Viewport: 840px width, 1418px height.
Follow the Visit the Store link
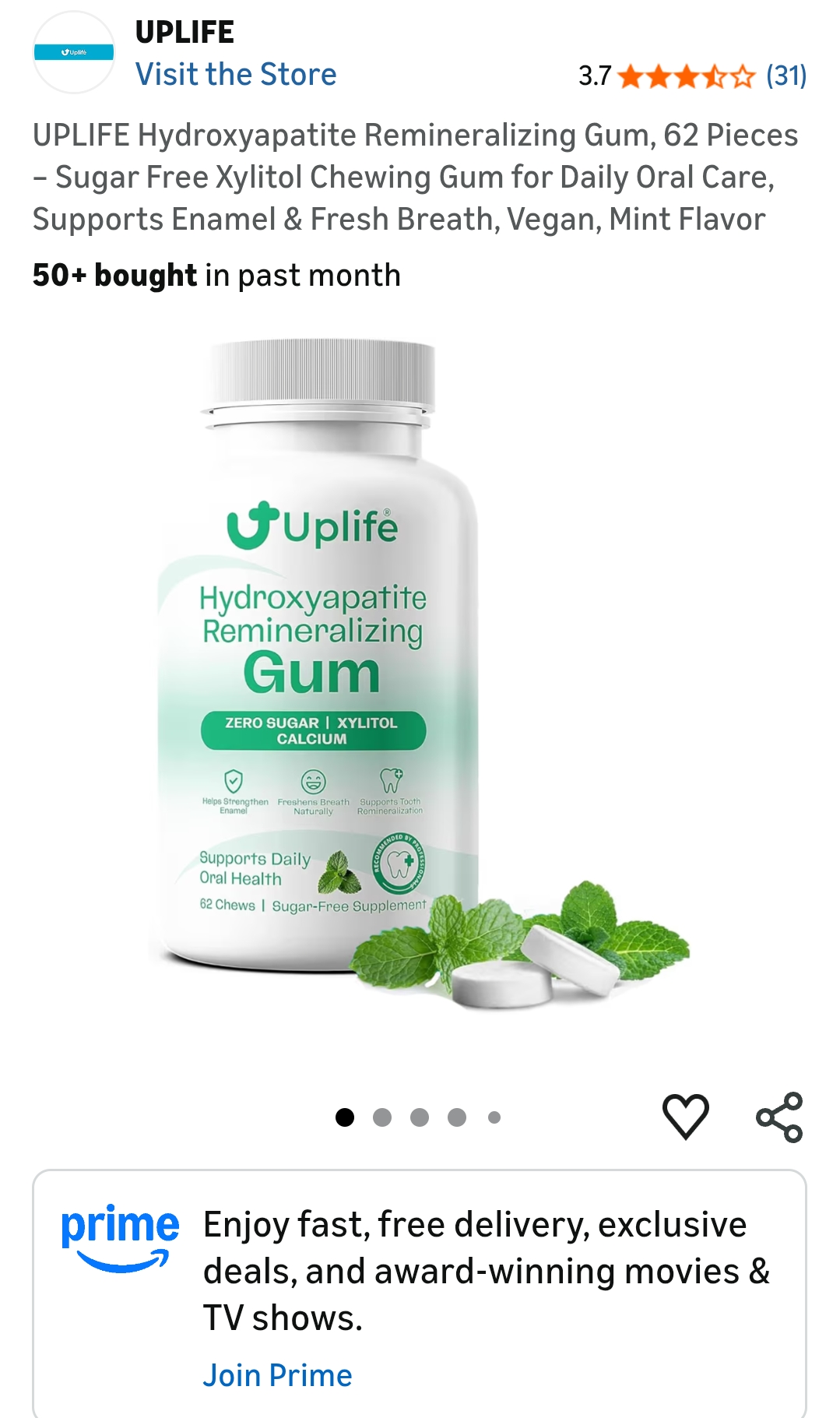(x=236, y=74)
